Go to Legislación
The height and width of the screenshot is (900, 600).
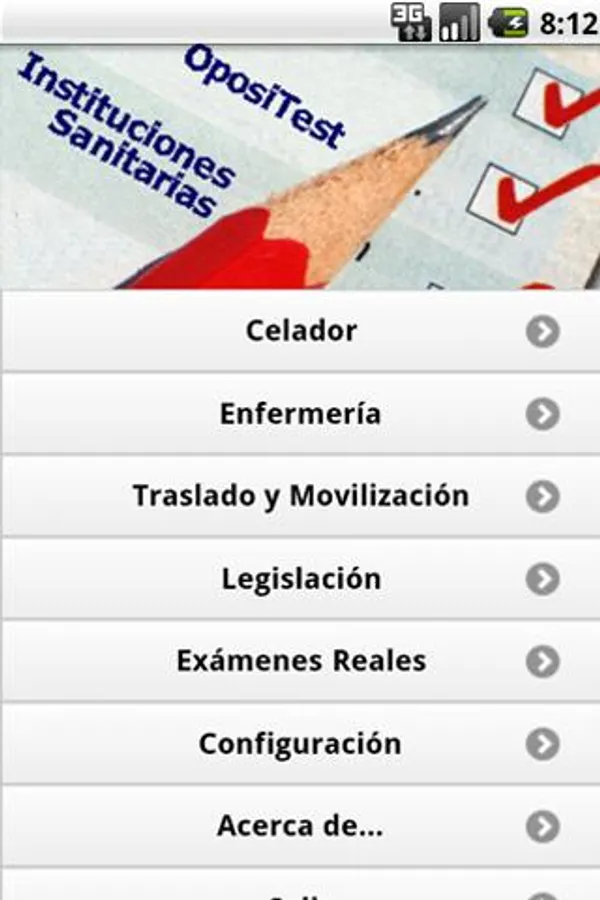pyautogui.click(x=300, y=579)
